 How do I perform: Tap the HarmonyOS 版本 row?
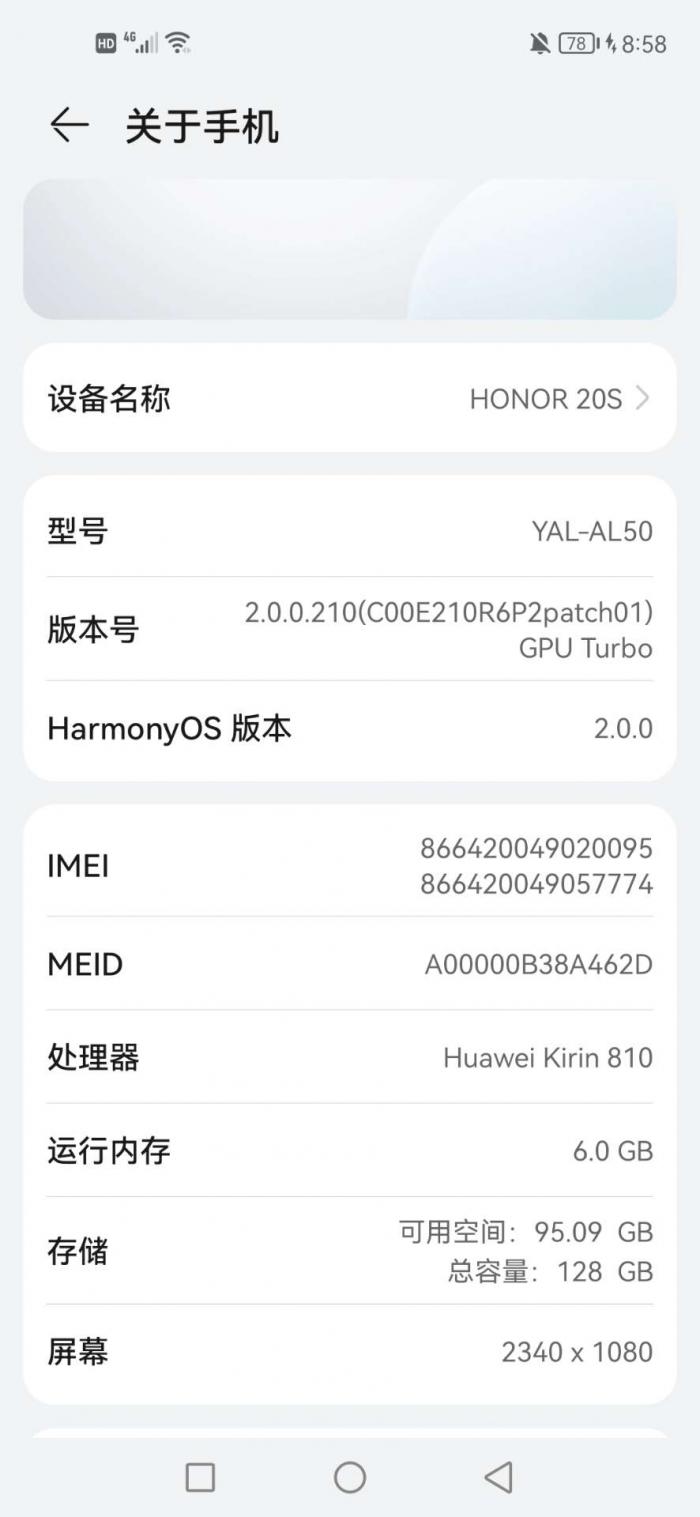click(350, 729)
